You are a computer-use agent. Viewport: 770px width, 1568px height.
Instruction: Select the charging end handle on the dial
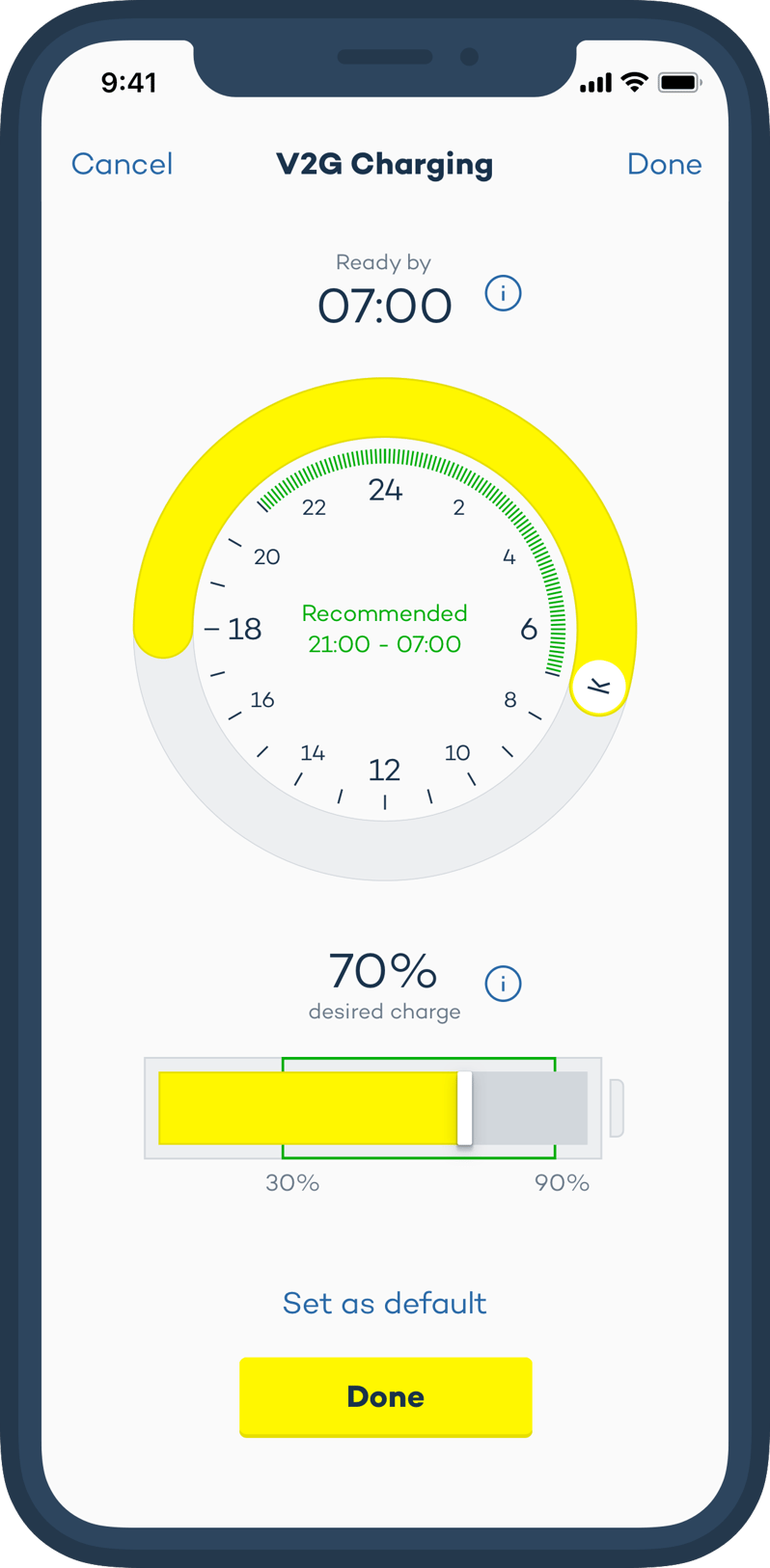coord(599,685)
